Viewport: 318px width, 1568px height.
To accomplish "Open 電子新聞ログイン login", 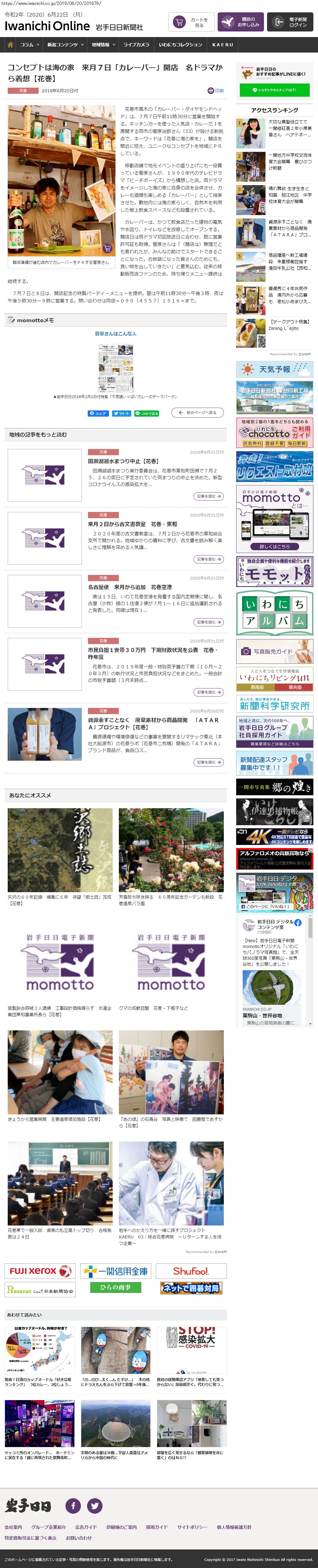I will pos(291,23).
